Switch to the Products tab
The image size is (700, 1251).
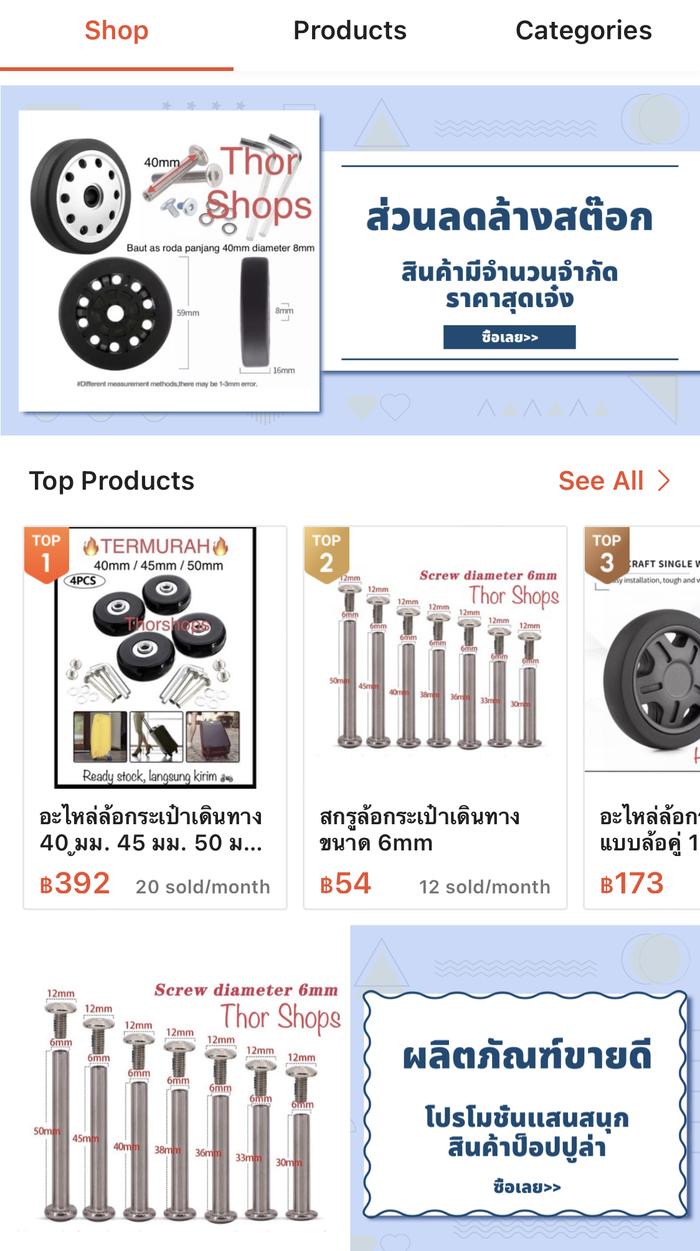pos(349,31)
